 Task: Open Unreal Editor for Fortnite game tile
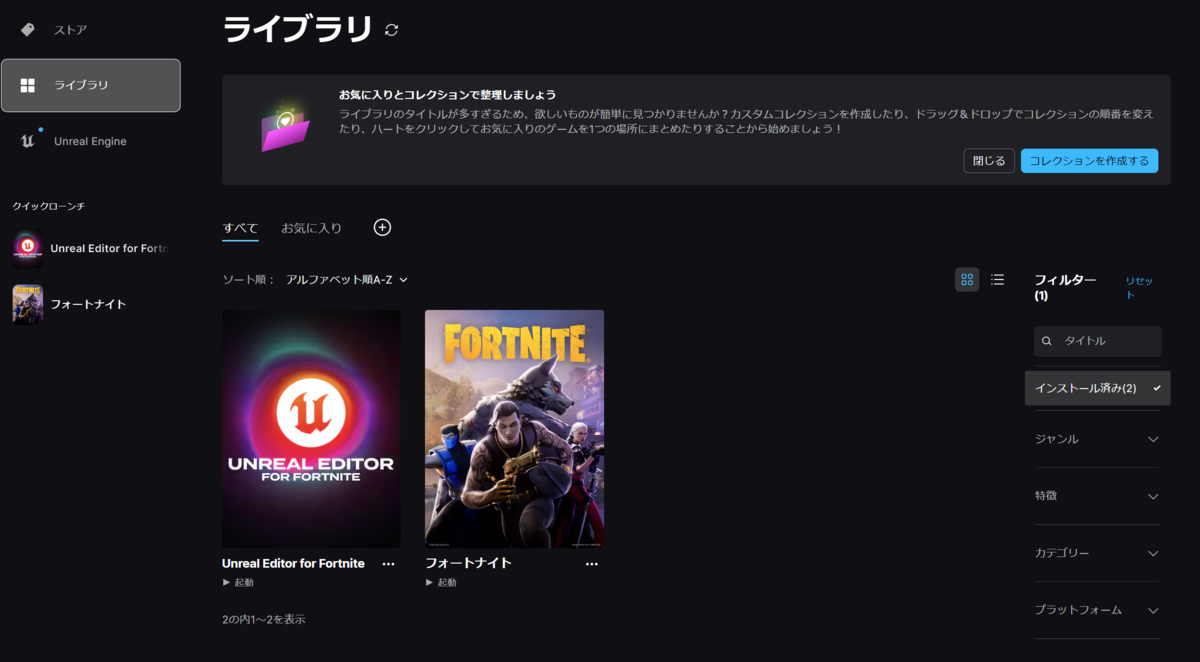(311, 429)
